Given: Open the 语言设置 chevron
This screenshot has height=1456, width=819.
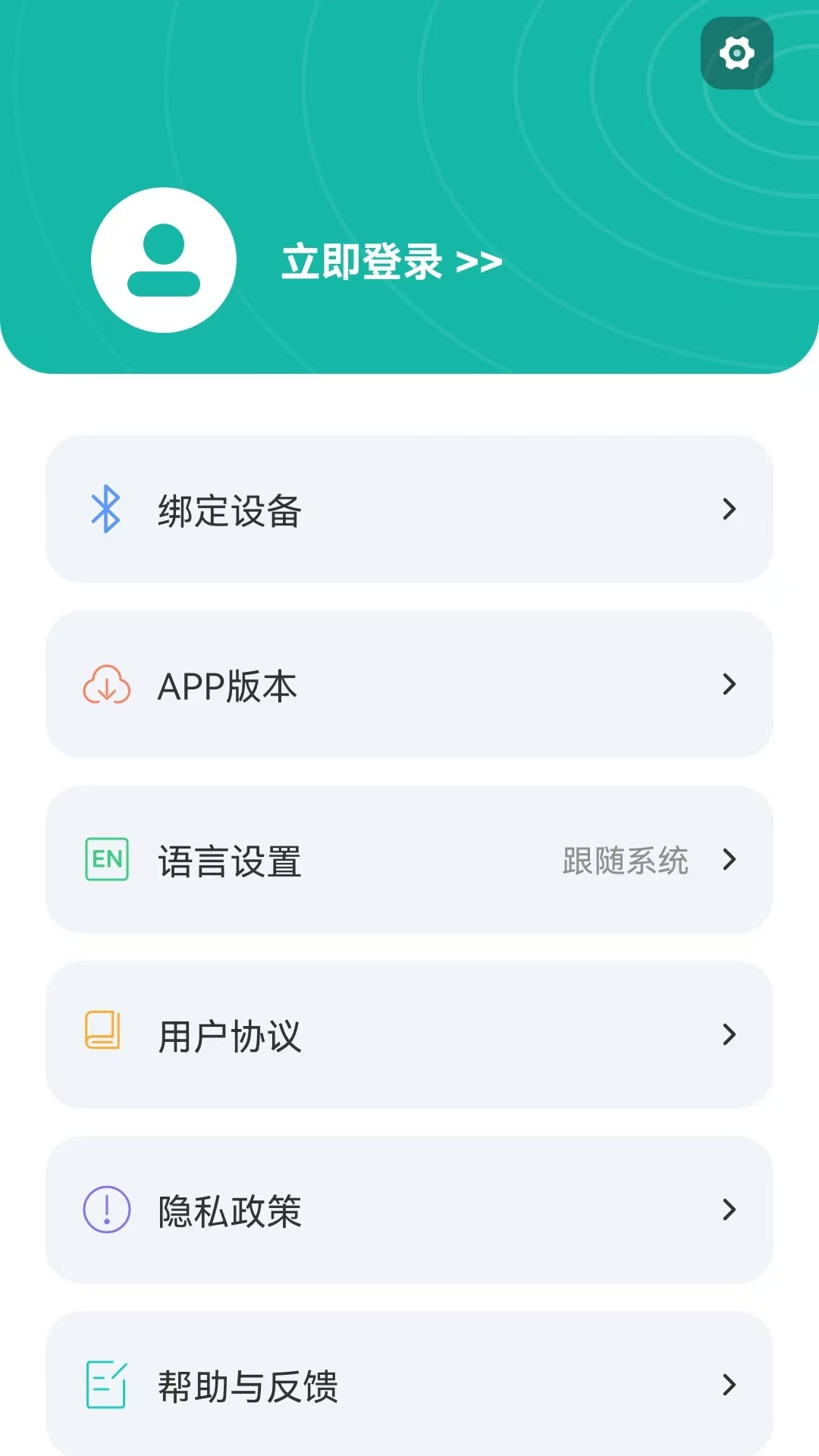Looking at the screenshot, I should tap(728, 859).
